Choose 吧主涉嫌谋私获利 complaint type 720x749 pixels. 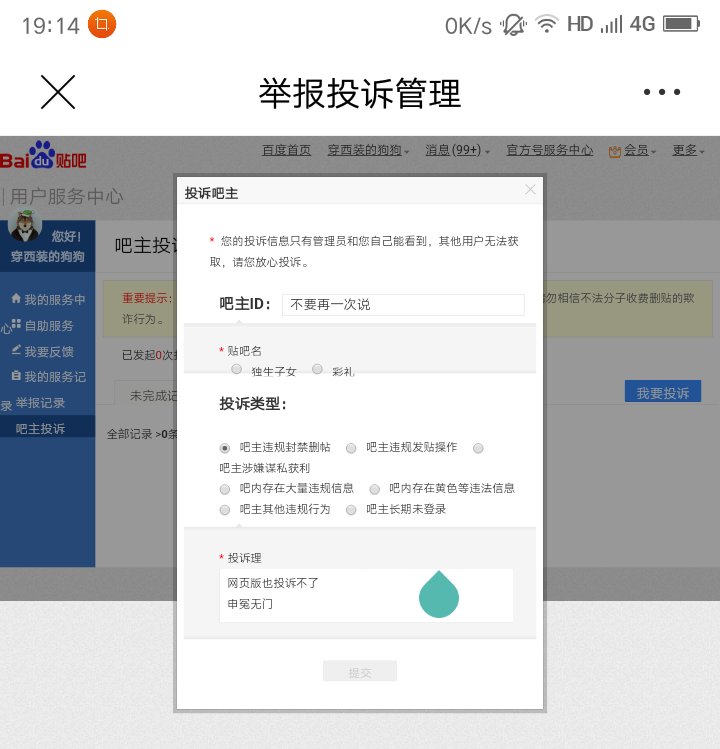(478, 447)
